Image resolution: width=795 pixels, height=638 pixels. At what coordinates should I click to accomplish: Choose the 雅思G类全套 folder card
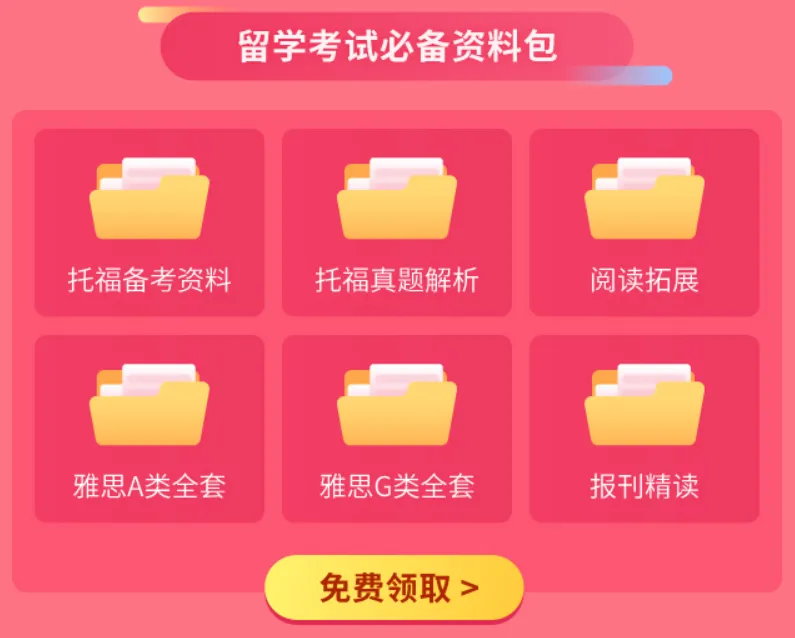pyautogui.click(x=396, y=428)
